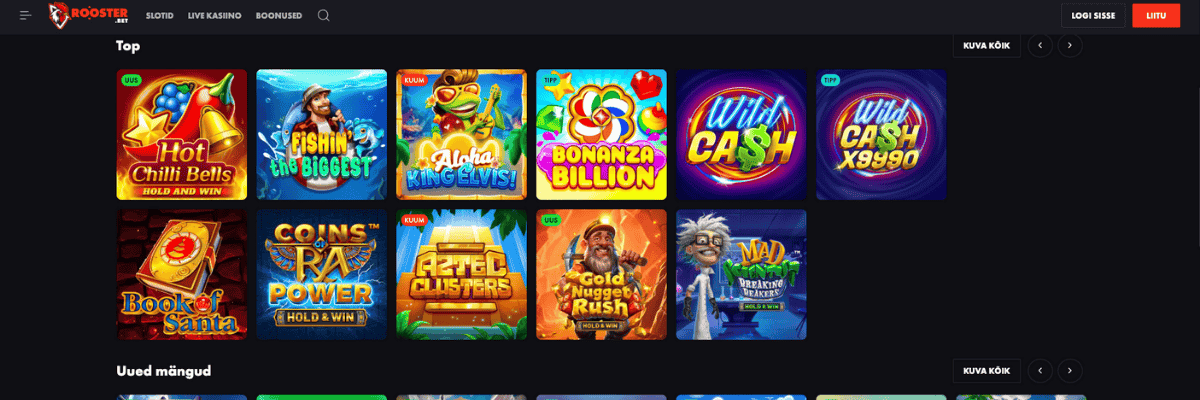1200x400 pixels.
Task: Open Aztec Clusters game
Action: click(x=461, y=274)
